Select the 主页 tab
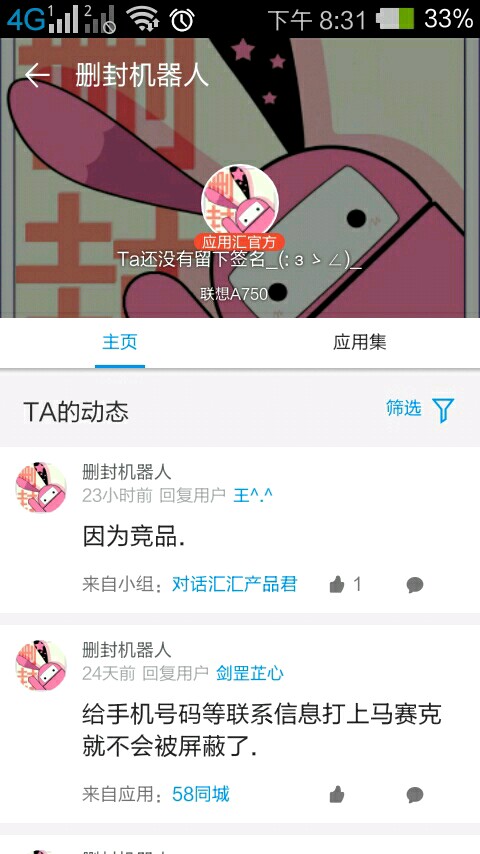The image size is (480, 854). click(x=120, y=342)
